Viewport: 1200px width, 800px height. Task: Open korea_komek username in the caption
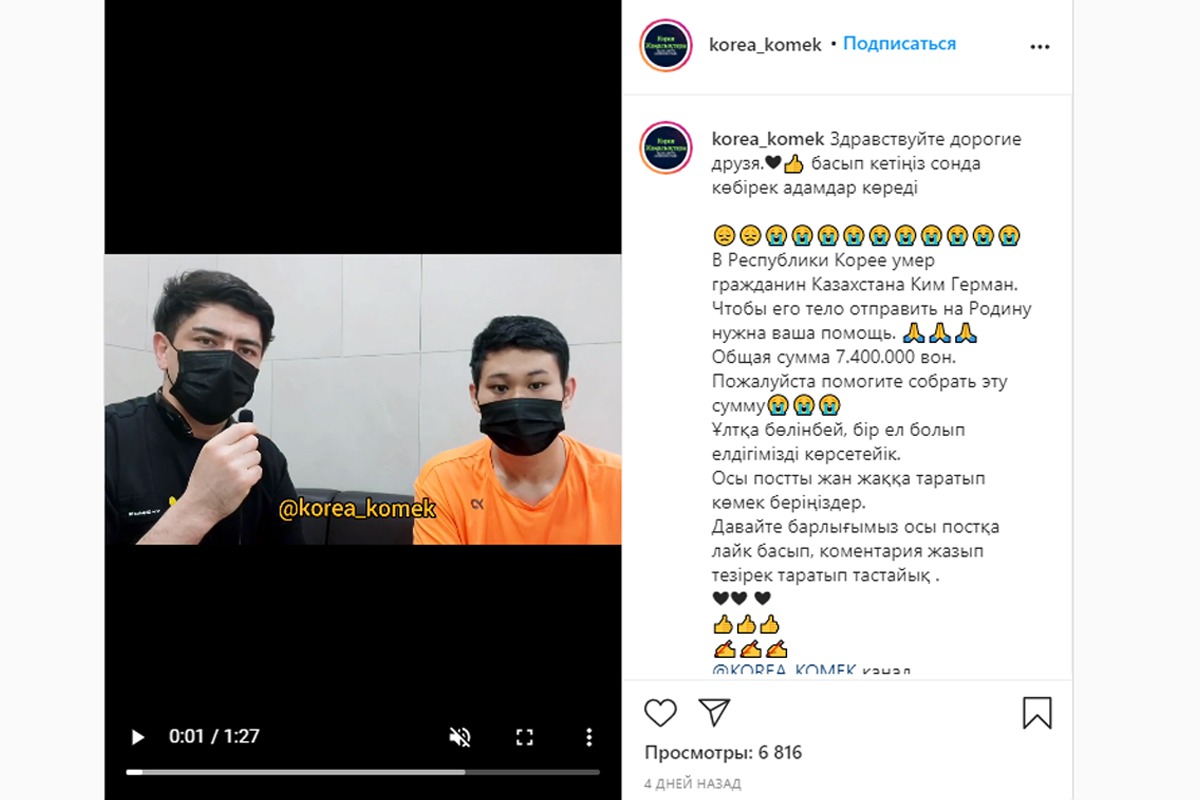pyautogui.click(x=767, y=139)
